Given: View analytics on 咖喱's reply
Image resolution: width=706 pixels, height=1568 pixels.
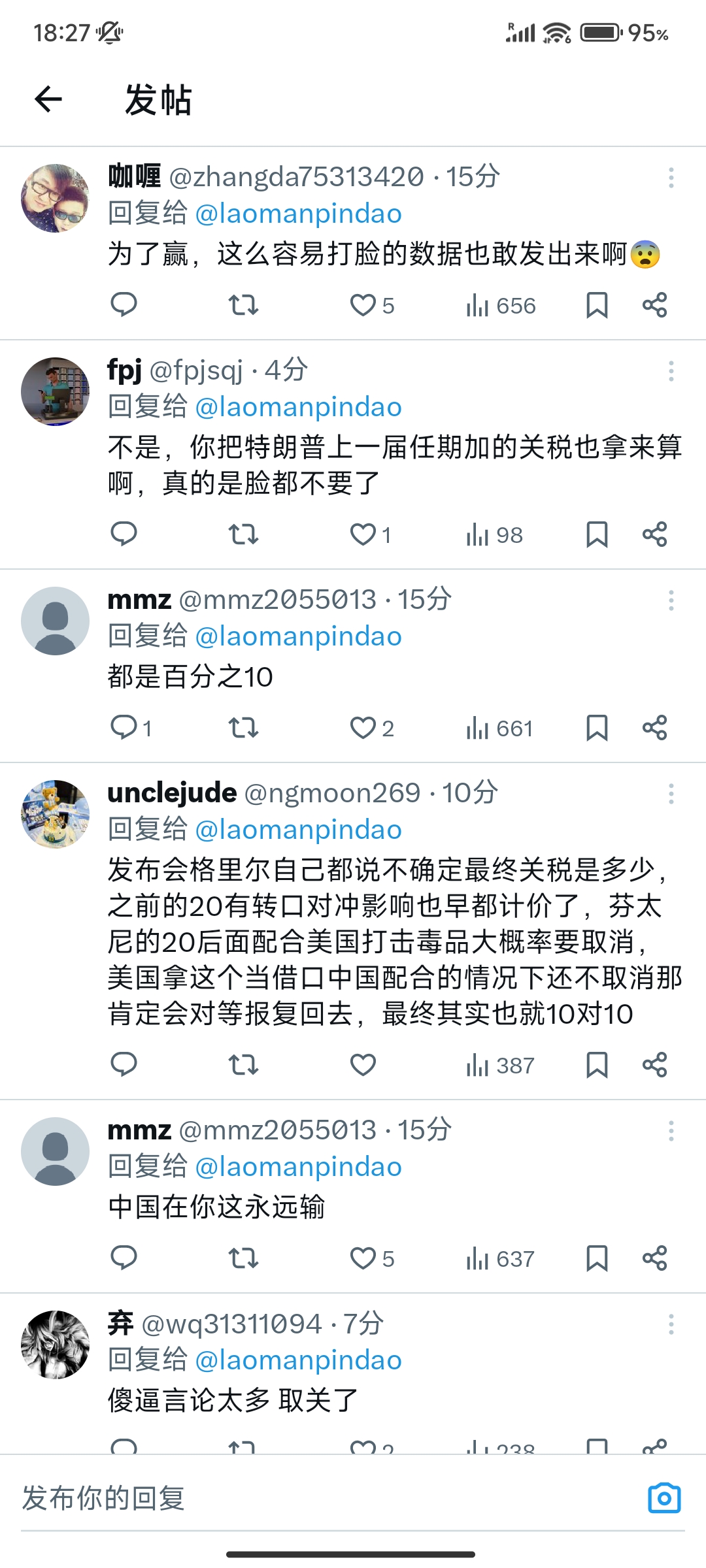Looking at the screenshot, I should point(501,305).
